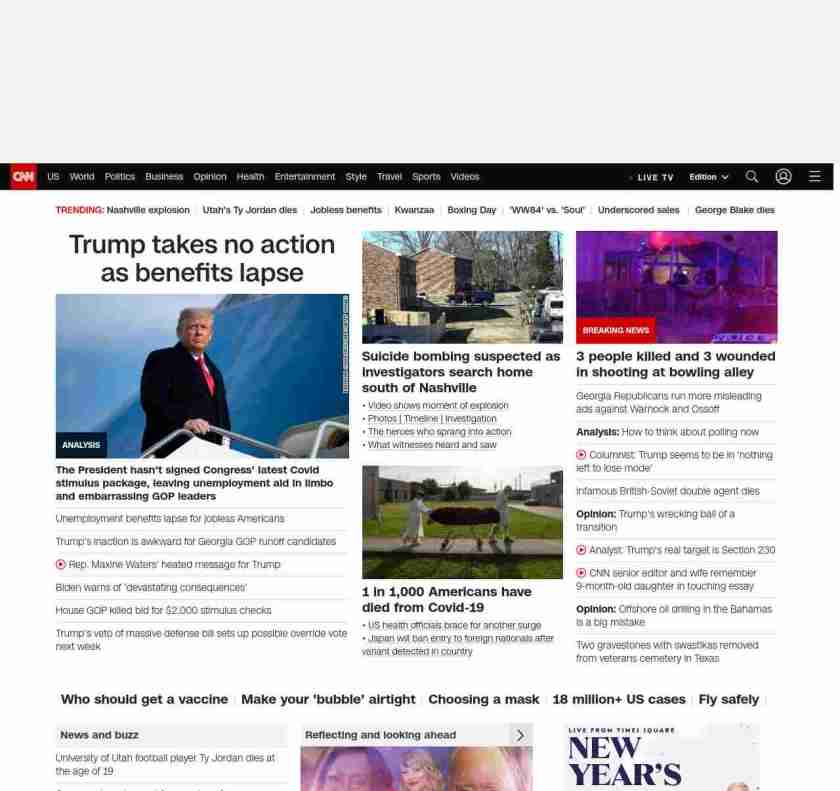The height and width of the screenshot is (791, 840).
Task: Open the Trump analysis photo story
Action: (x=202, y=375)
